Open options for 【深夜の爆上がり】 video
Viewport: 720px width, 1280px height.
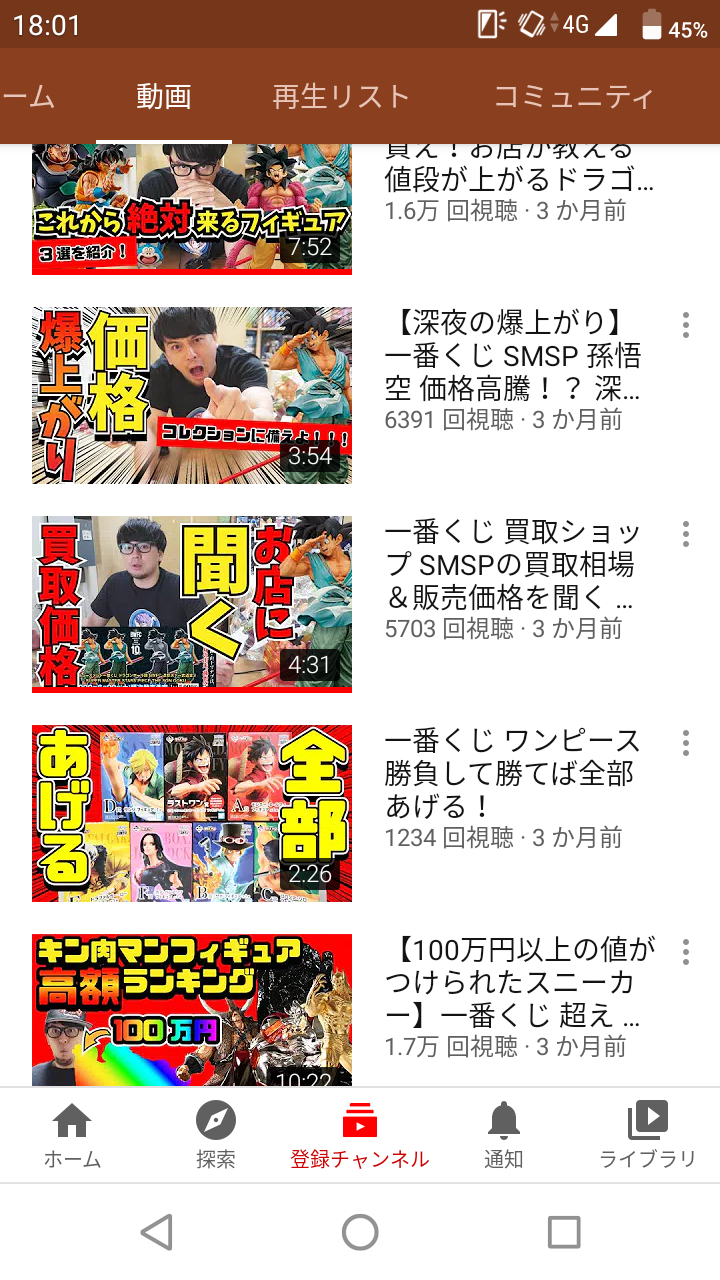[x=686, y=325]
